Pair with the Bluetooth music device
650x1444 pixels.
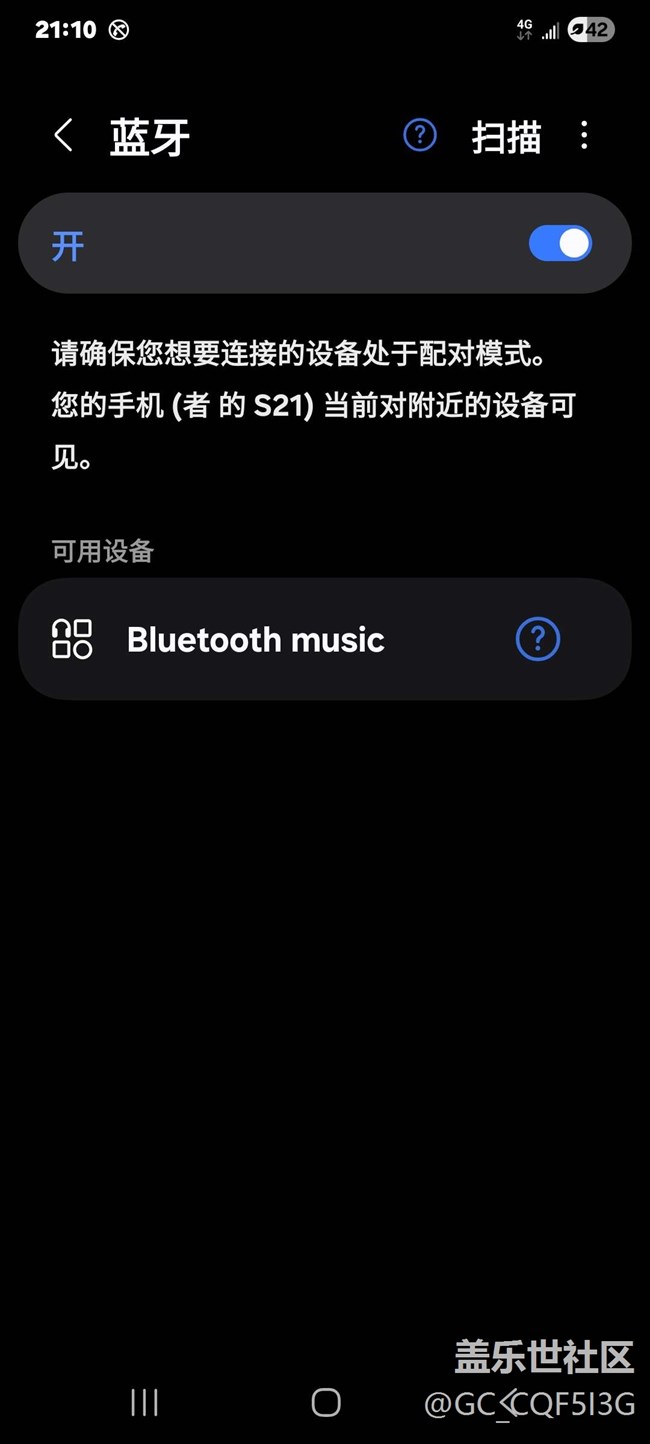tap(256, 640)
